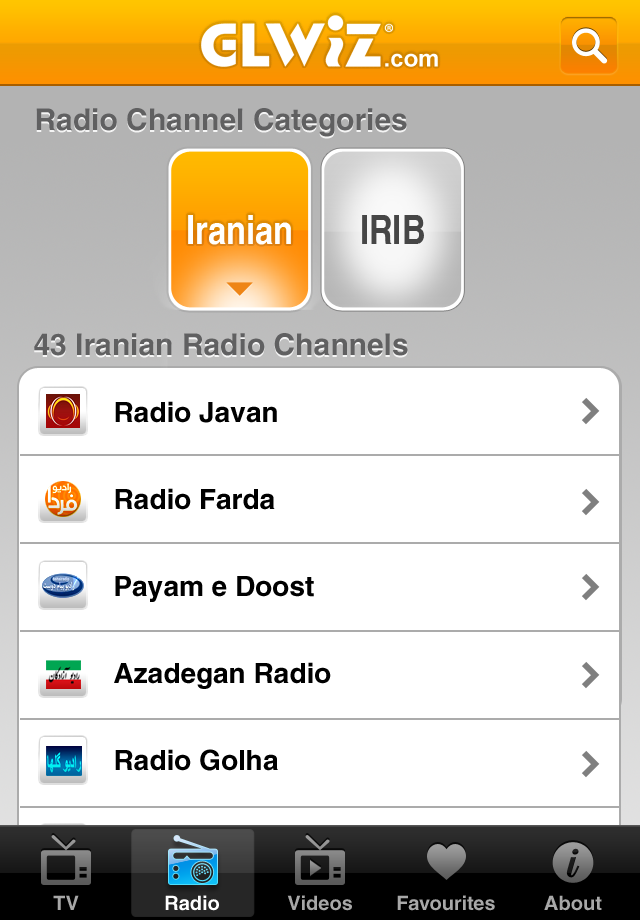This screenshot has width=640, height=920.
Task: Choose the IRIB radio category
Action: click(x=393, y=230)
